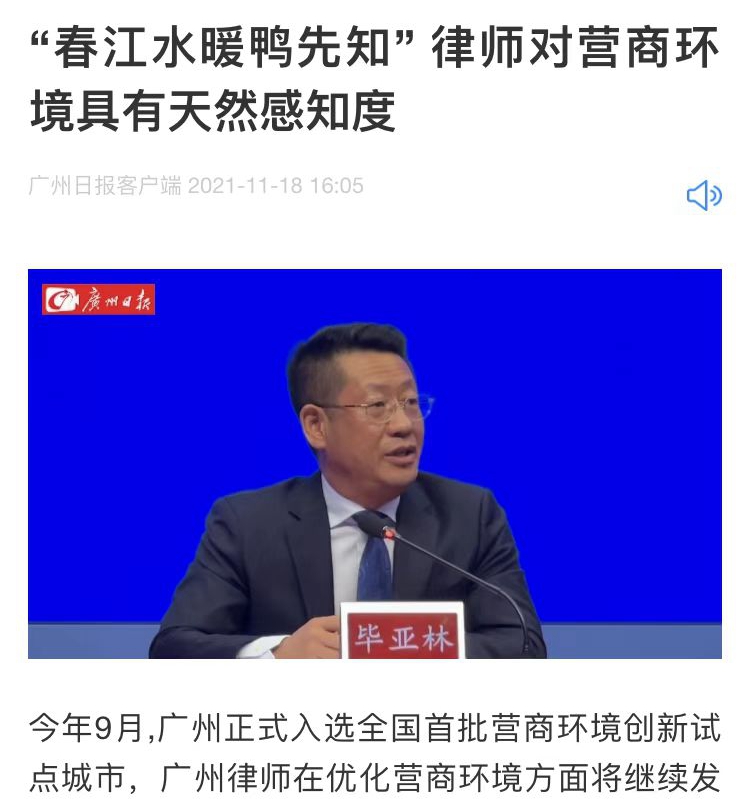Open the press conference photo
Screen dimensions: 750x800
(375, 463)
